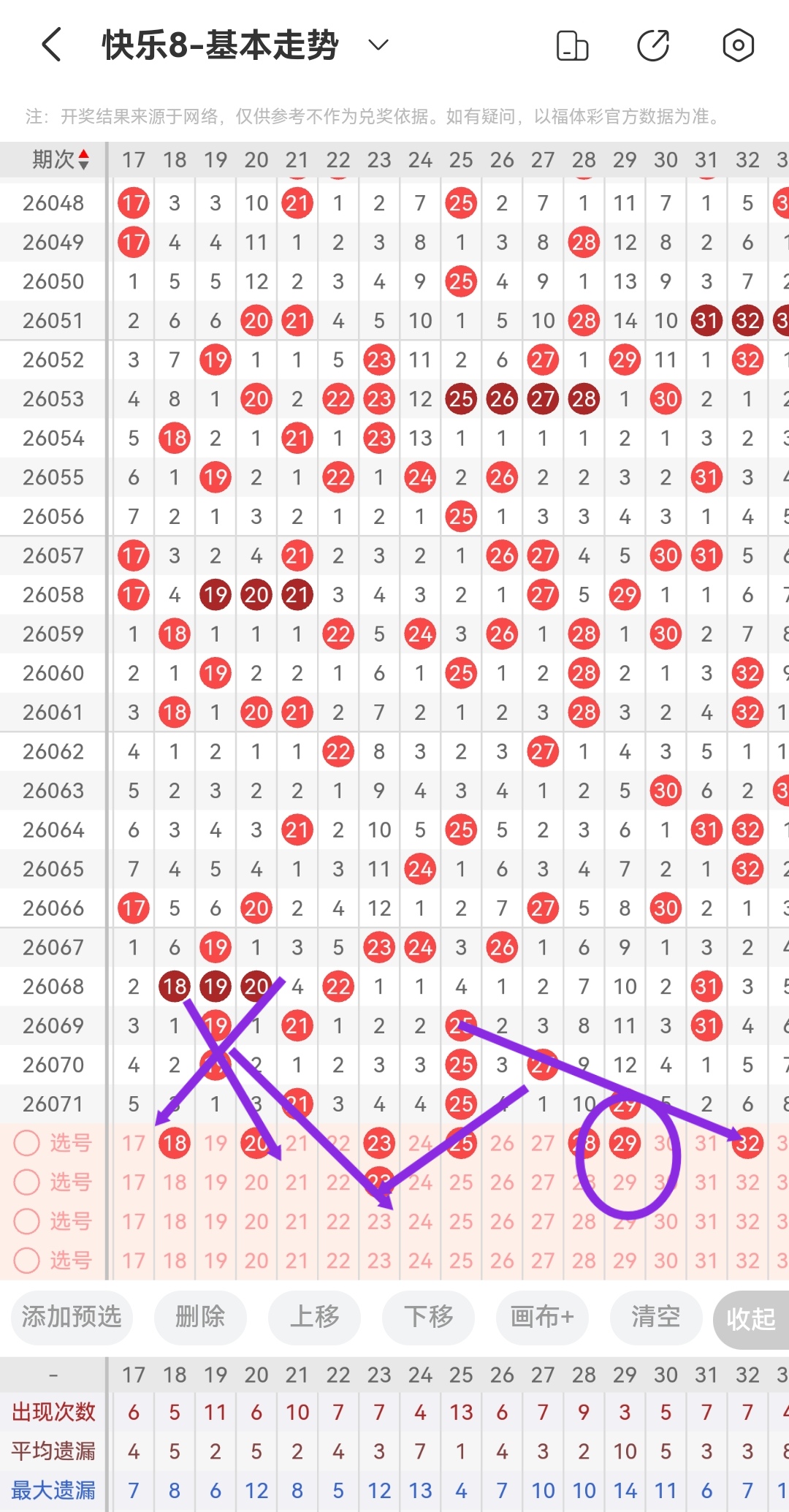789x1512 pixels.
Task: Open chart settings hexagon icon
Action: [x=738, y=45]
